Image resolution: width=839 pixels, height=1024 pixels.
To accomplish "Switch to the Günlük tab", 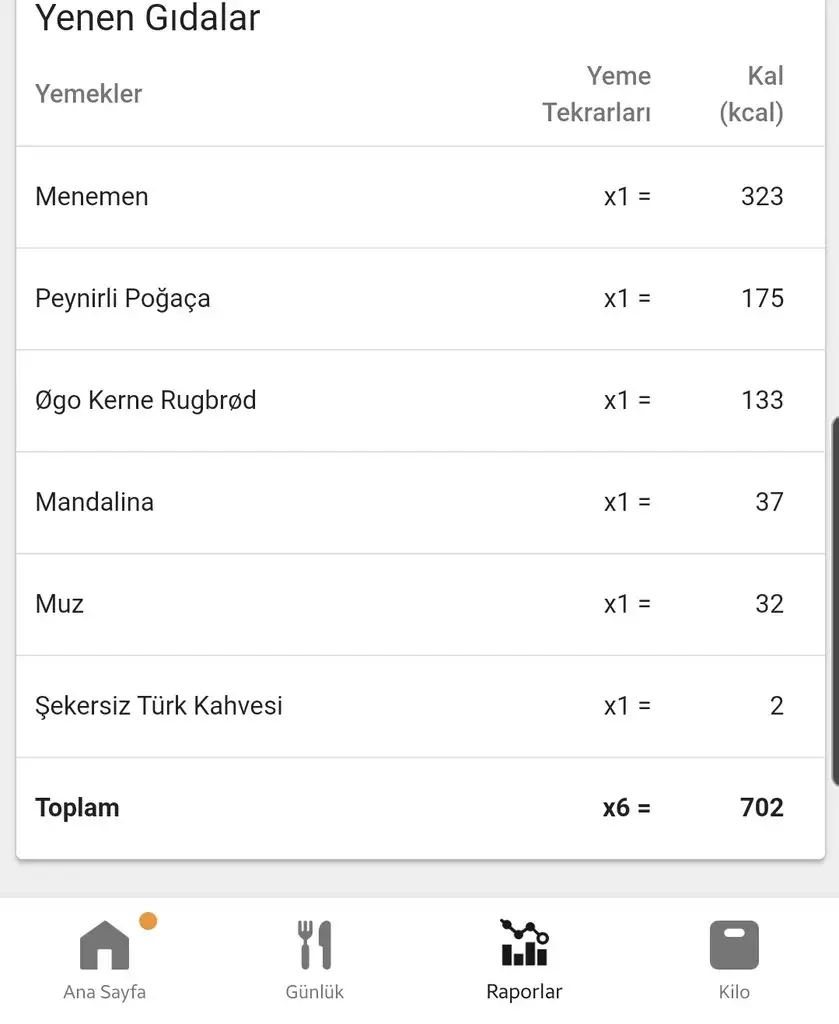I will pyautogui.click(x=315, y=960).
